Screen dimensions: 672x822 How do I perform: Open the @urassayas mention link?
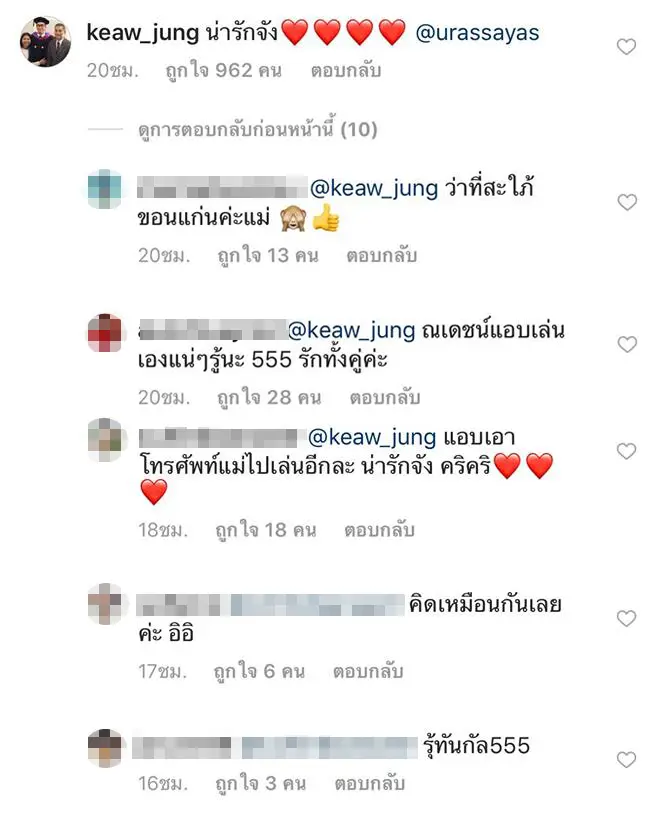click(476, 33)
